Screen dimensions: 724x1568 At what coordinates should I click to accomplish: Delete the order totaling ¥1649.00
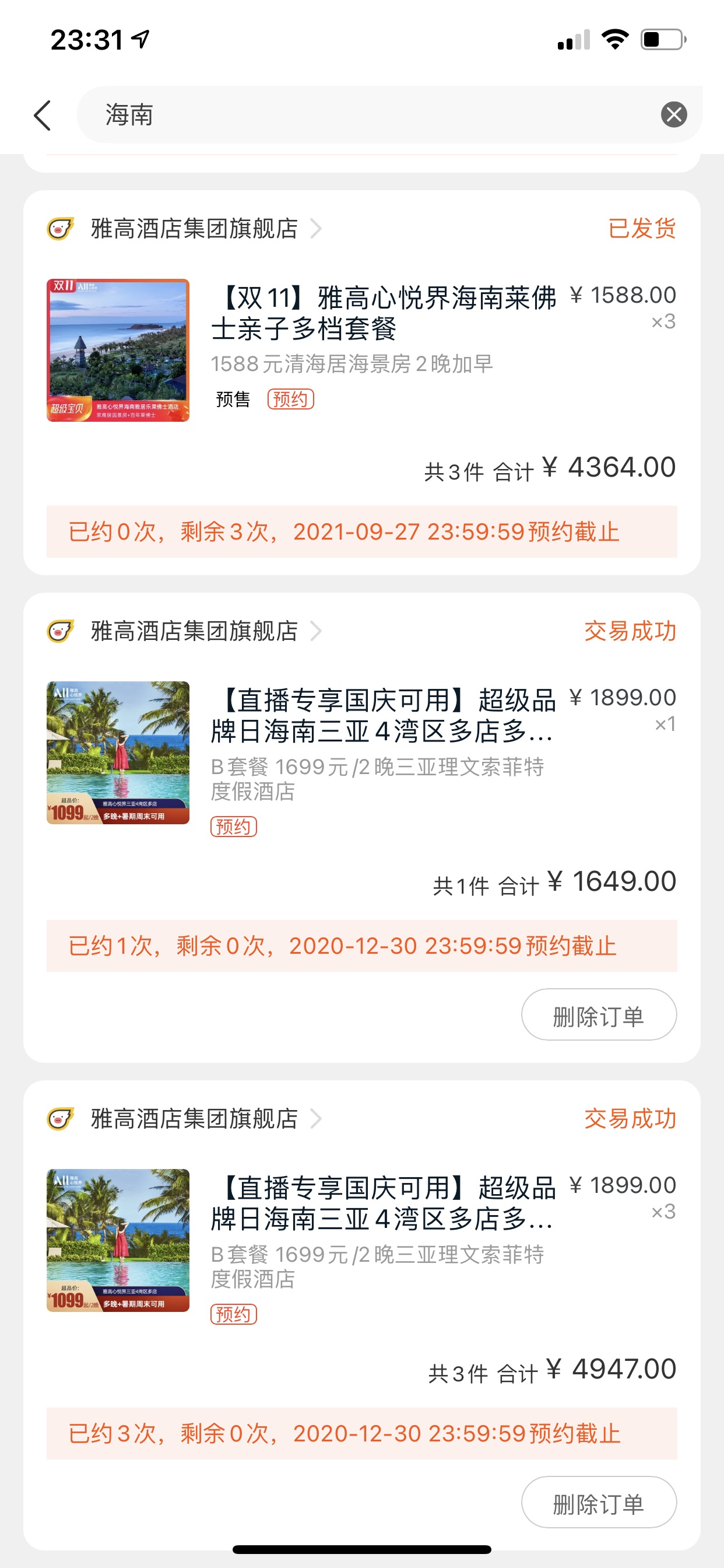click(x=599, y=1014)
